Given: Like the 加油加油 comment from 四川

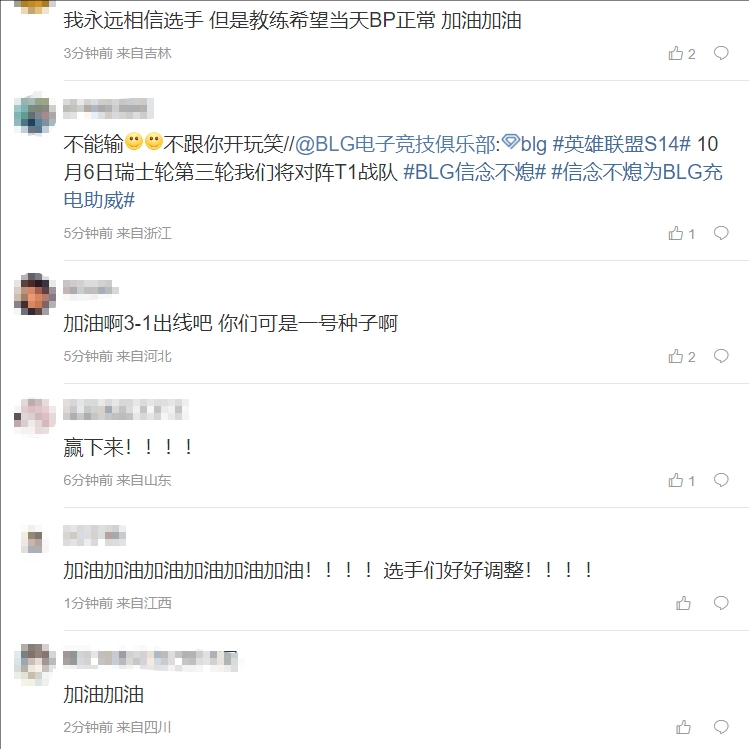Looking at the screenshot, I should (684, 728).
